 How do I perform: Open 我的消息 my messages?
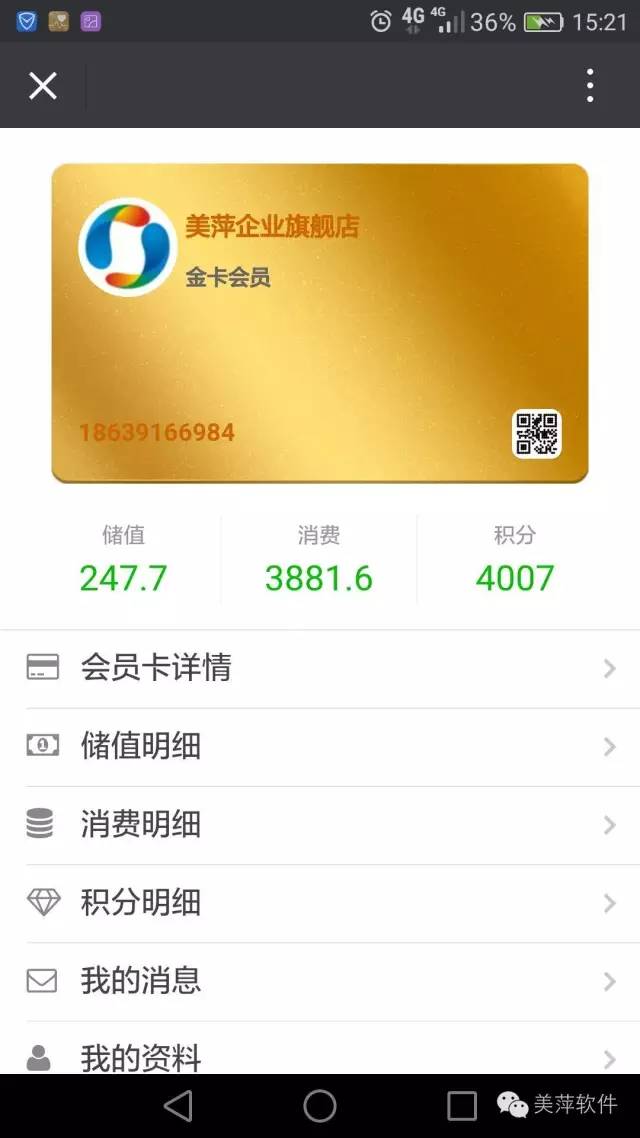[x=320, y=980]
